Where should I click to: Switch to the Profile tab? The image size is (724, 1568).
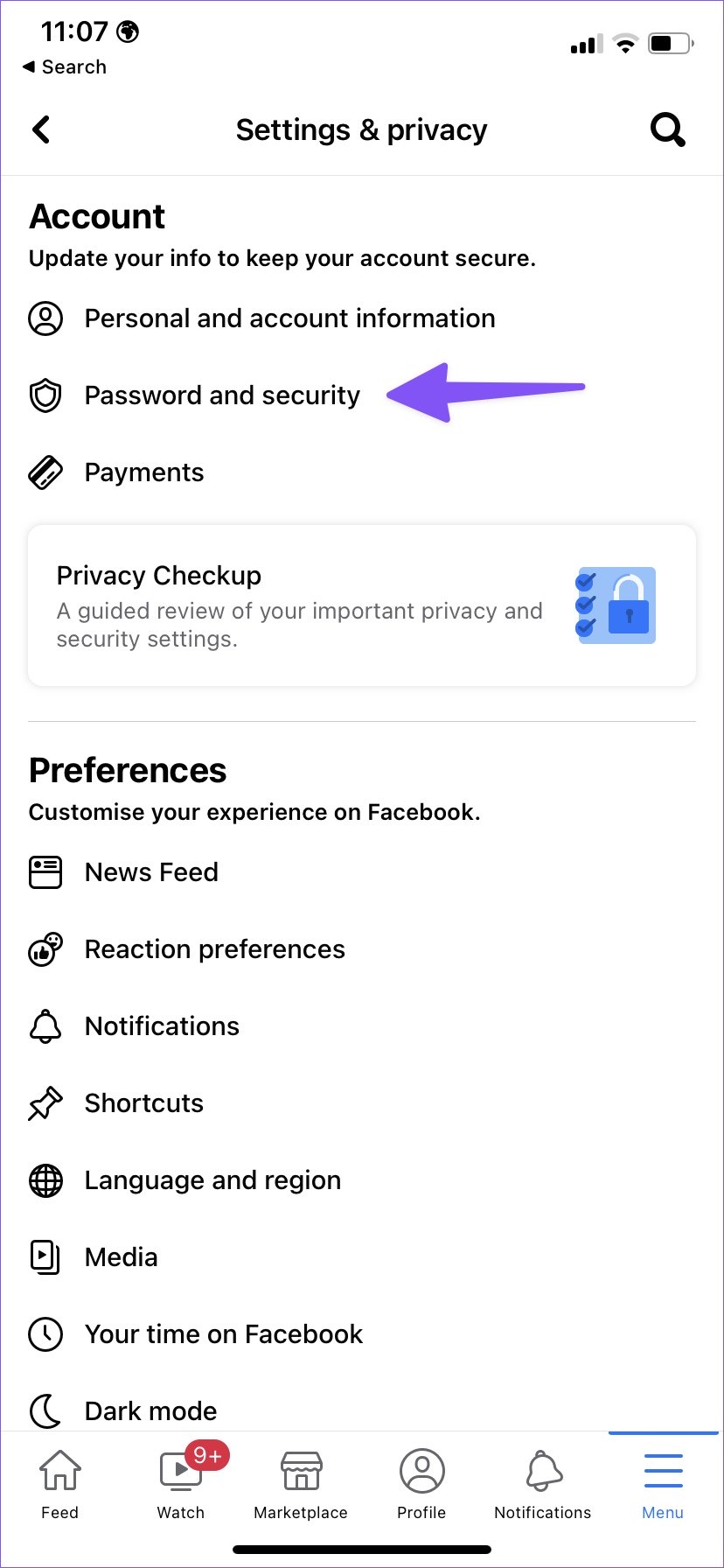pyautogui.click(x=421, y=1484)
